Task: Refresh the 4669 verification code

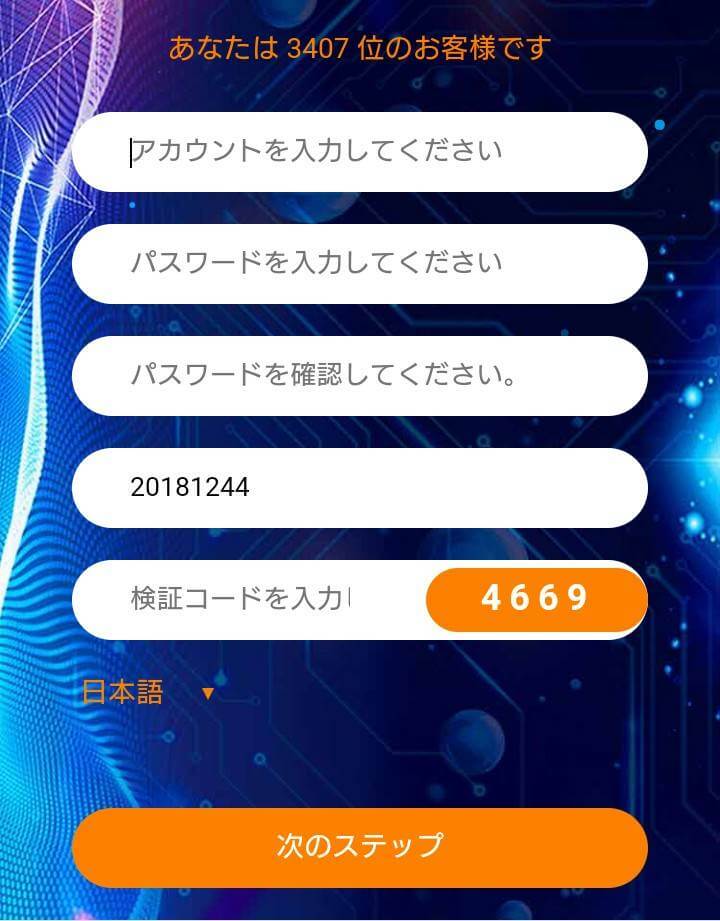Action: coord(536,598)
